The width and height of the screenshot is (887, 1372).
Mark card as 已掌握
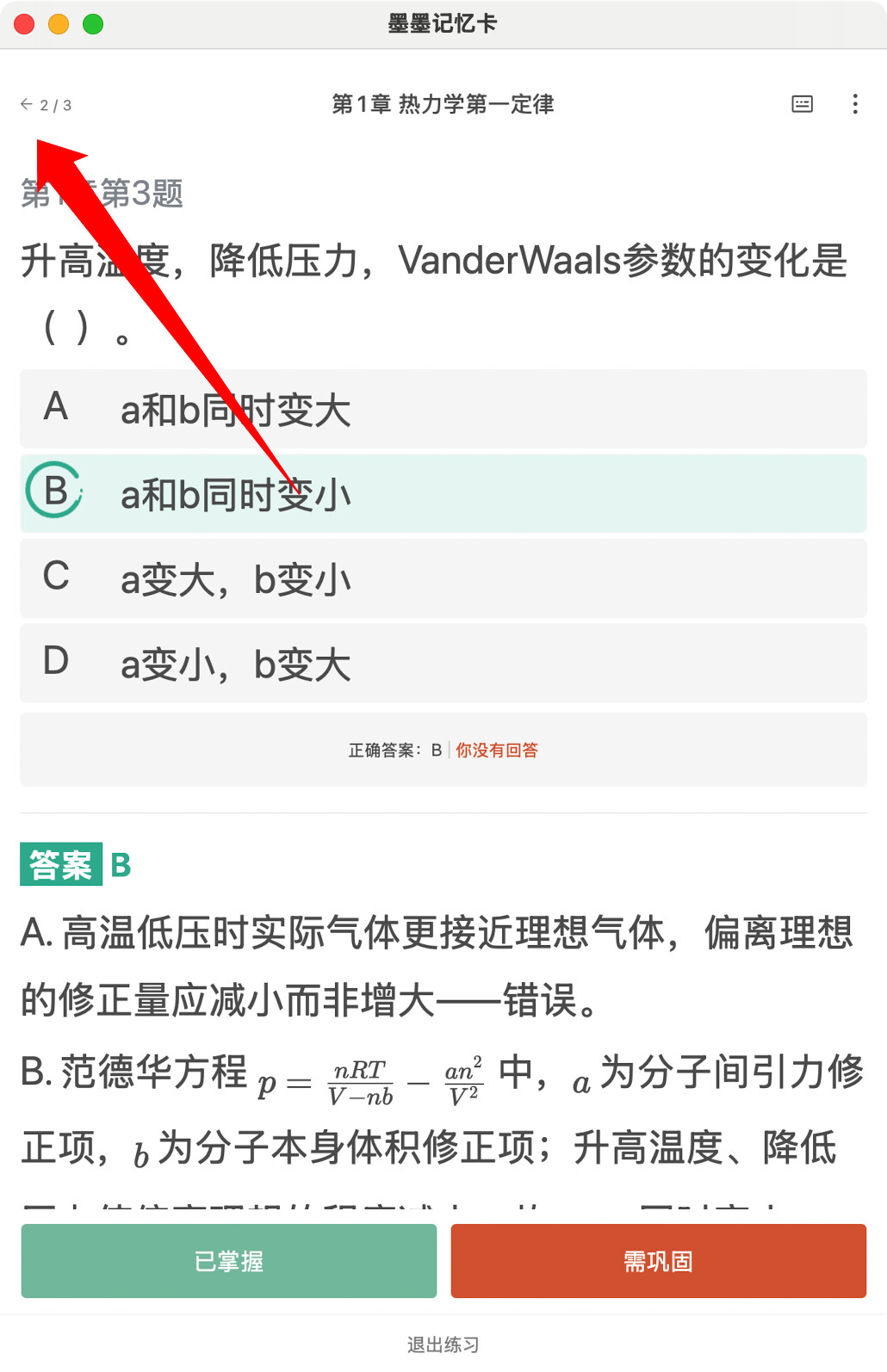(229, 1261)
